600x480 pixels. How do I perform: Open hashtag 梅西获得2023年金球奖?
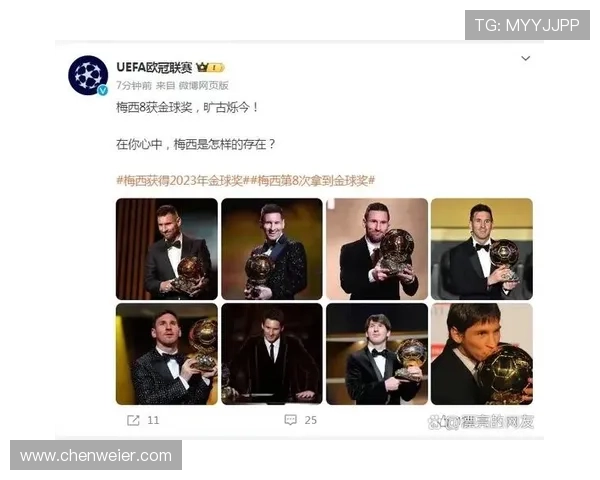[185, 180]
